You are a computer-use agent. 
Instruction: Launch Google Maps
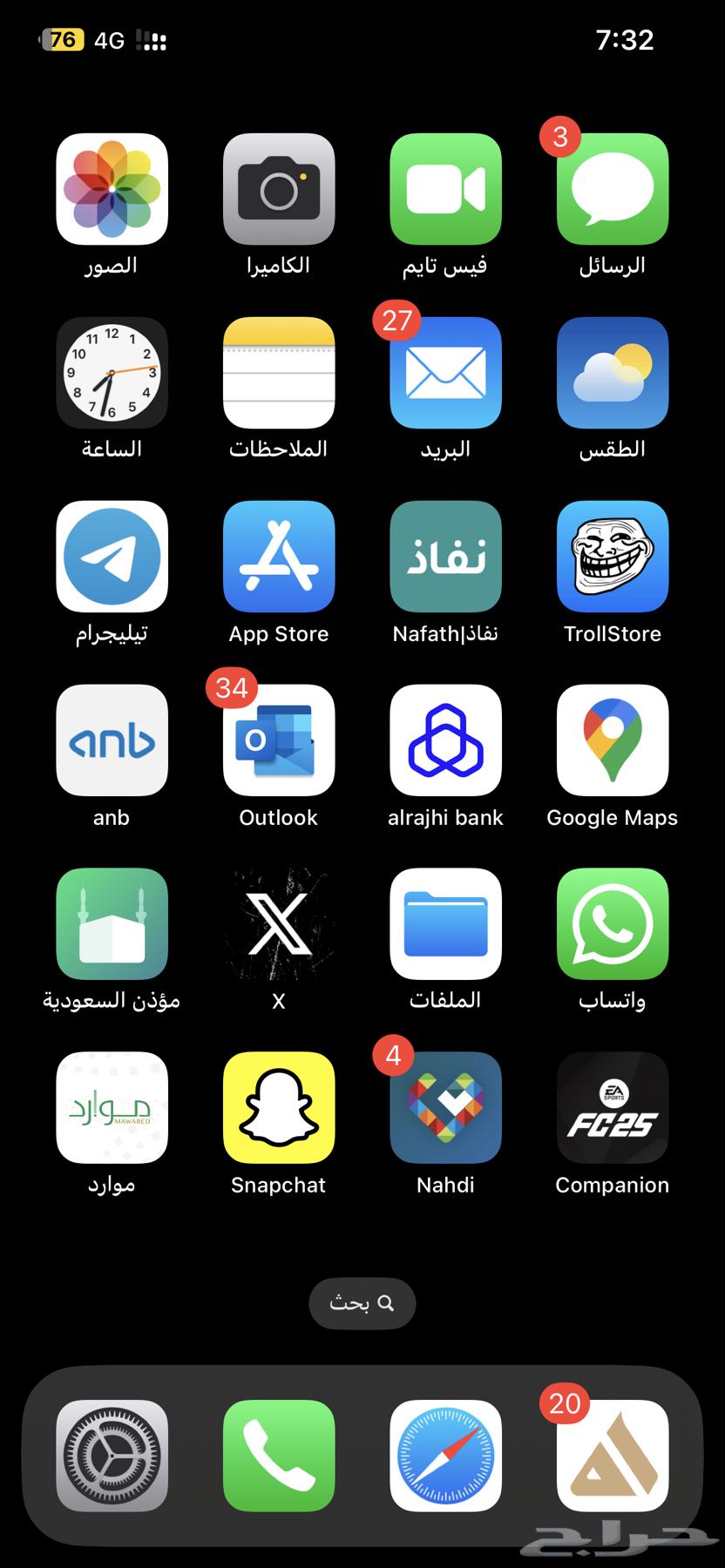[612, 740]
